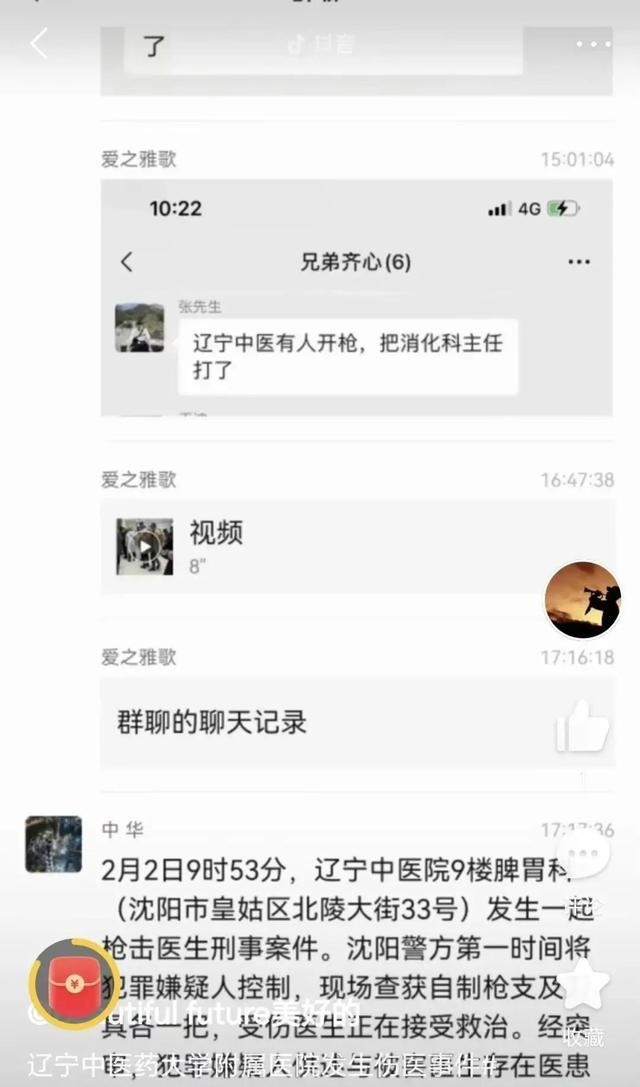Screen dimensions: 640x1087
Task: Go back using the top-left arrow
Action: pos(39,43)
